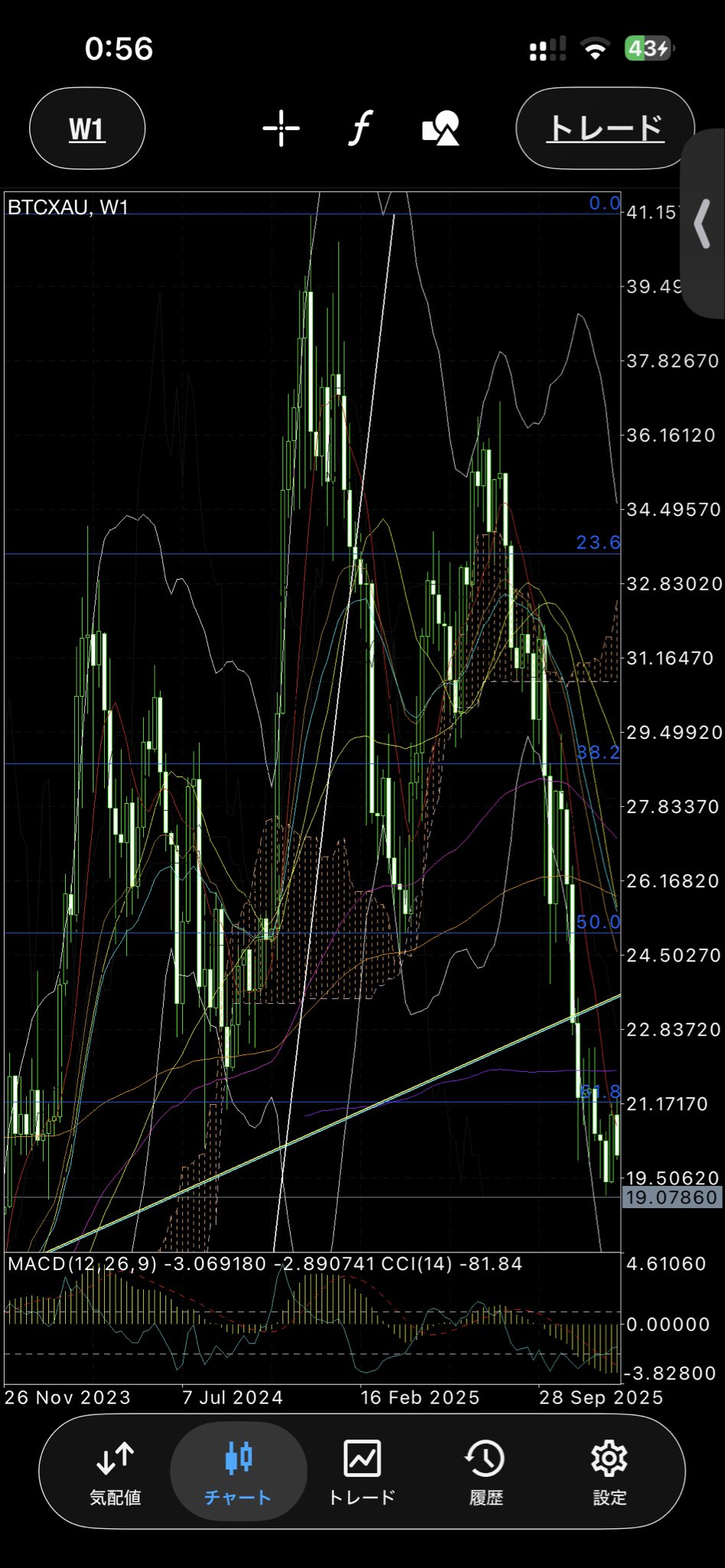
Task: Open the W1 timeframe selector
Action: 87,129
